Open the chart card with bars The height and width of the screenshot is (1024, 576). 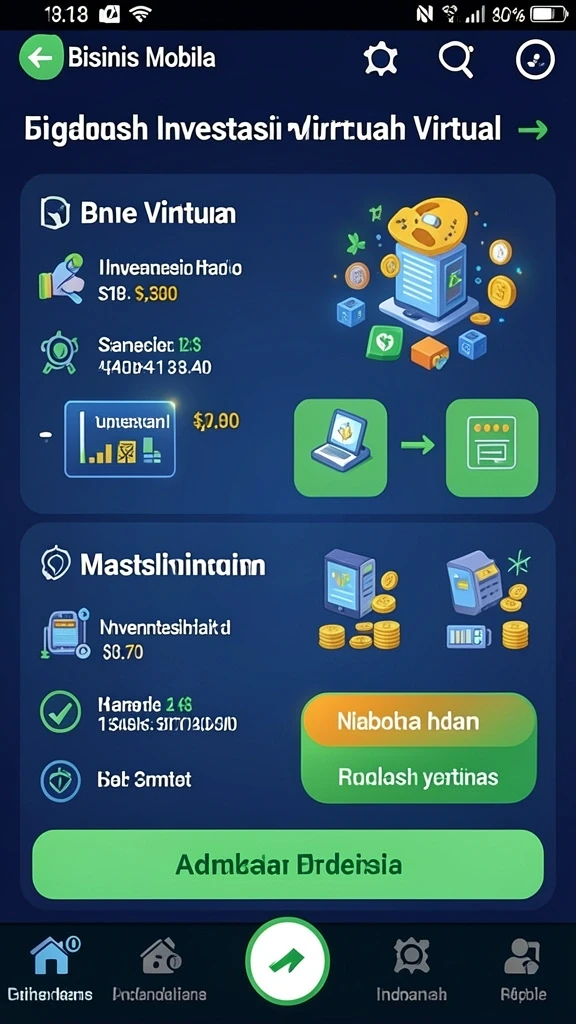(120, 439)
